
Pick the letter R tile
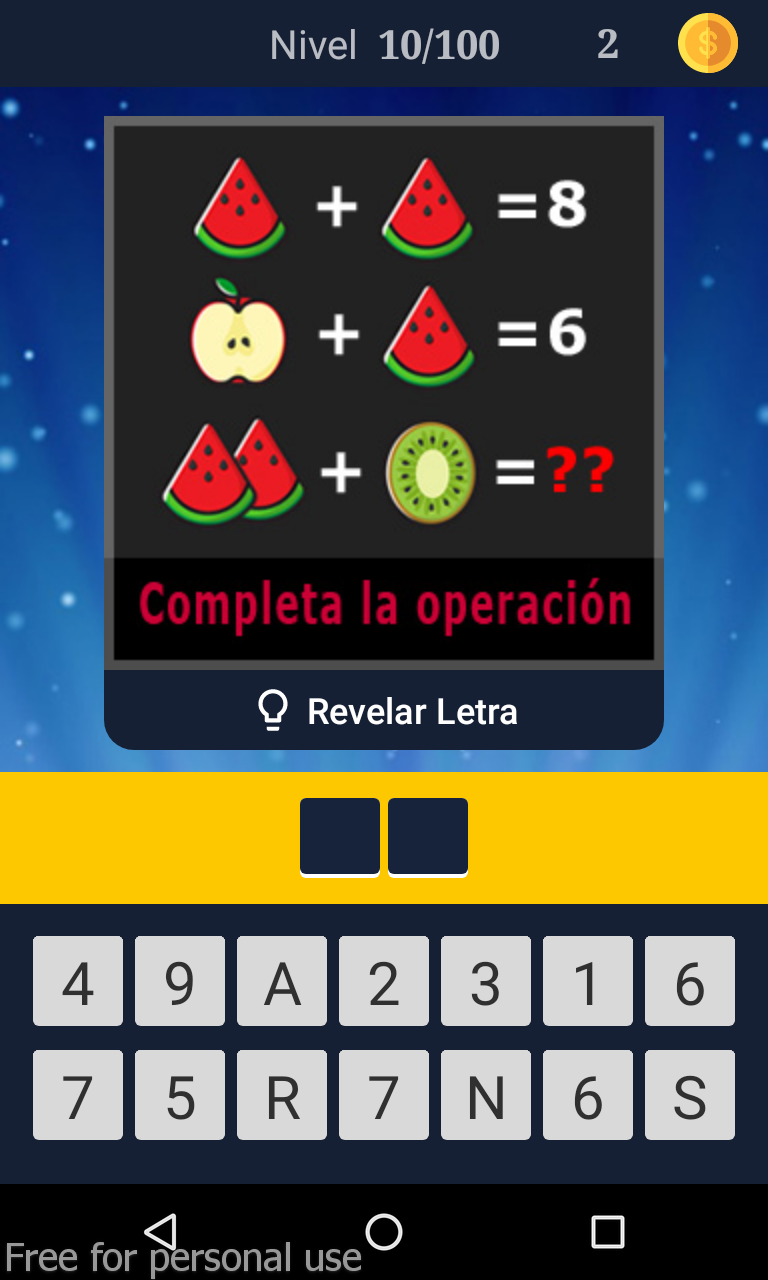(x=282, y=1095)
